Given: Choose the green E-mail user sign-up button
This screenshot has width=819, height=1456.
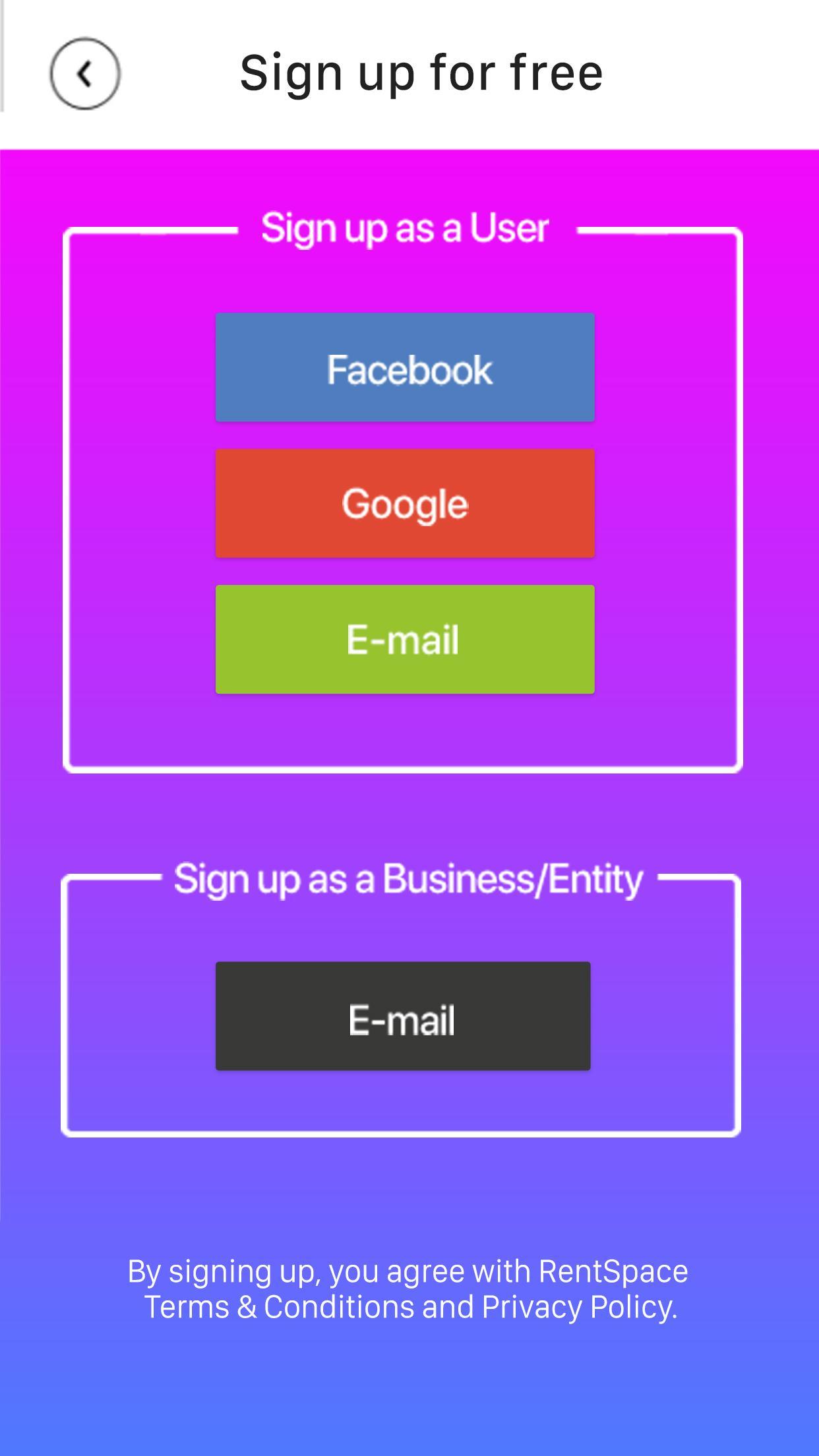Looking at the screenshot, I should pyautogui.click(x=405, y=640).
